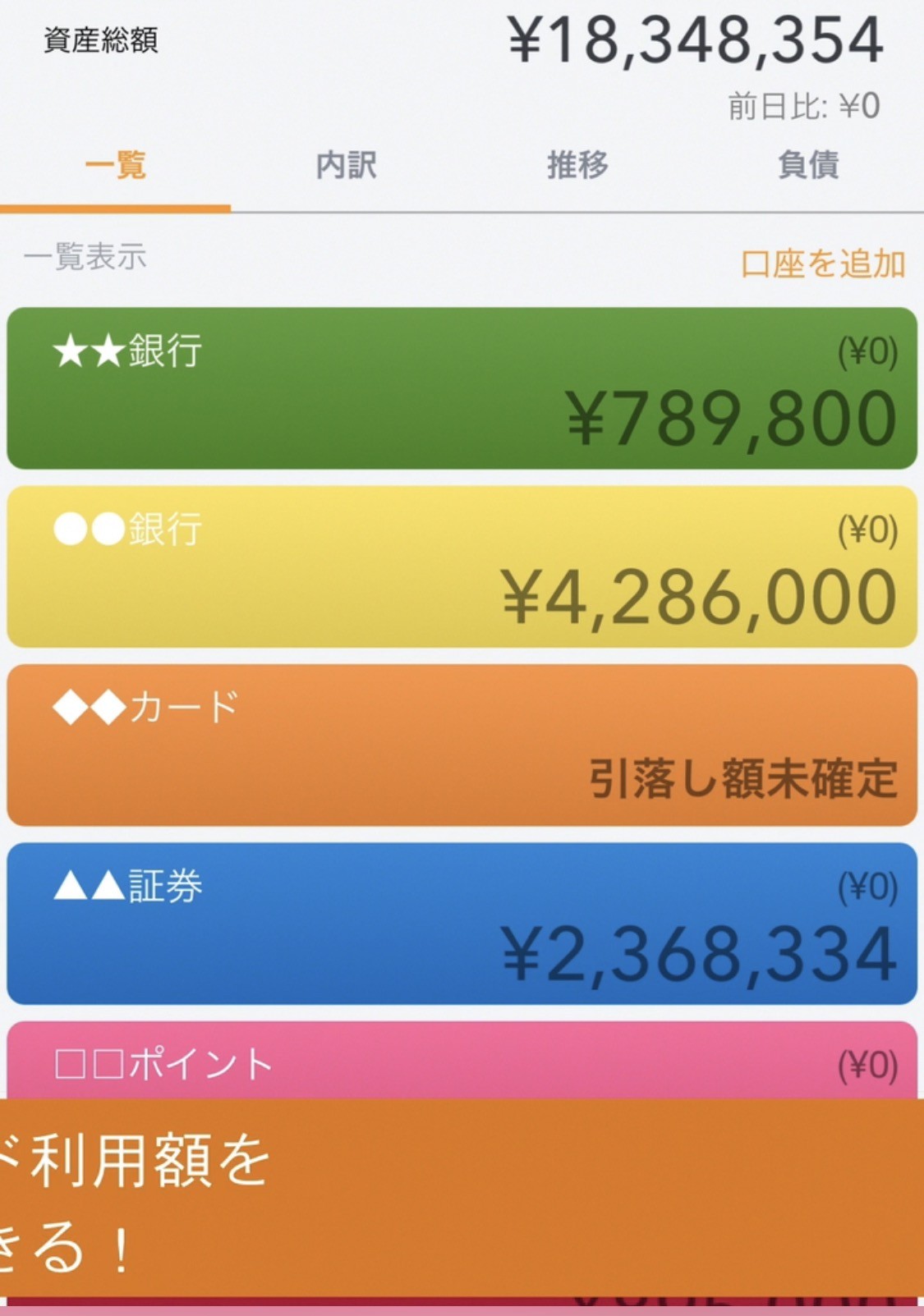This screenshot has width=924, height=1316.
Task: View the ◆◆カード card details
Action: tap(462, 745)
